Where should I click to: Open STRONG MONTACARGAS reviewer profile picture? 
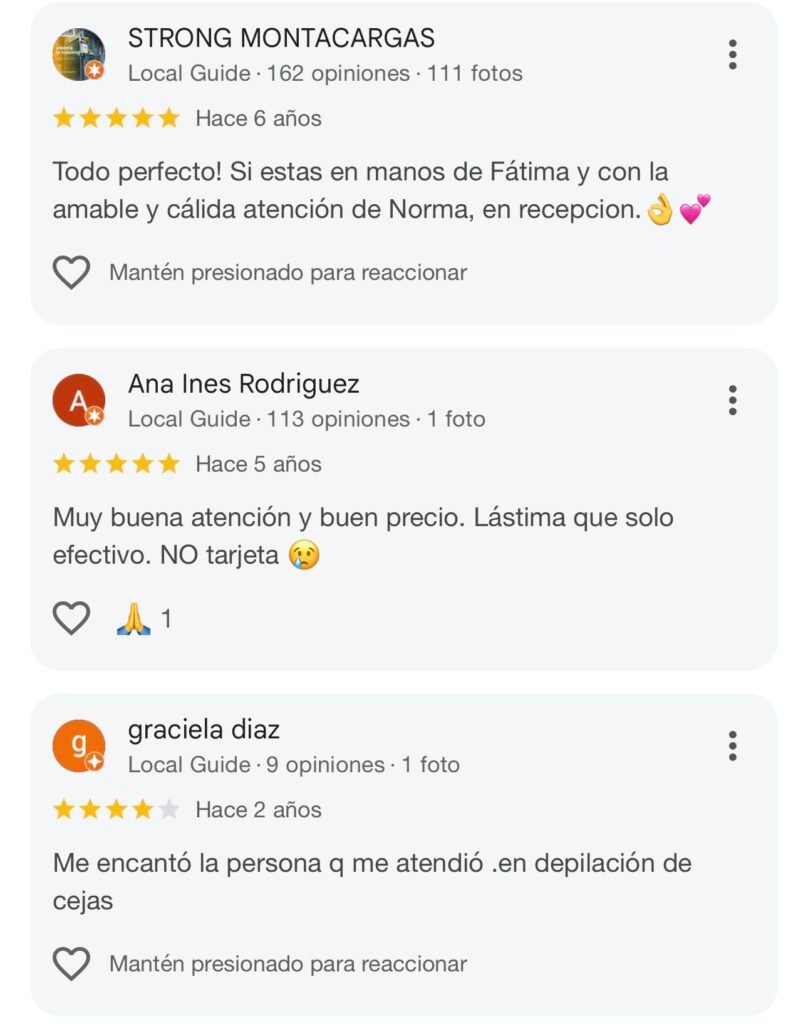coord(78,54)
